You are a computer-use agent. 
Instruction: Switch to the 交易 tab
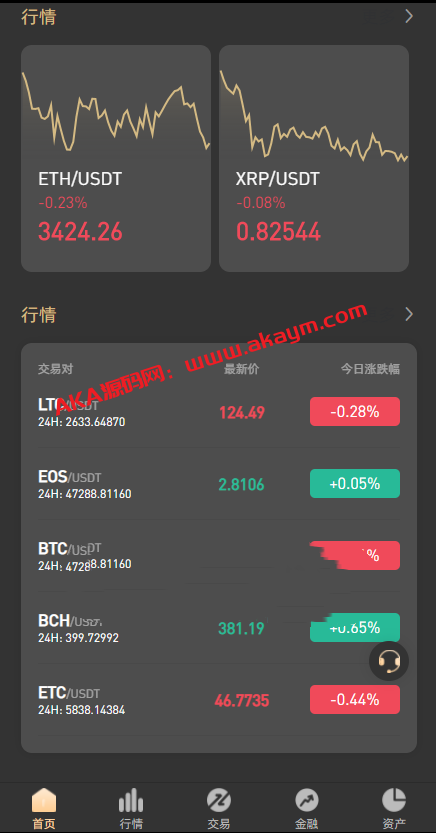(x=218, y=809)
